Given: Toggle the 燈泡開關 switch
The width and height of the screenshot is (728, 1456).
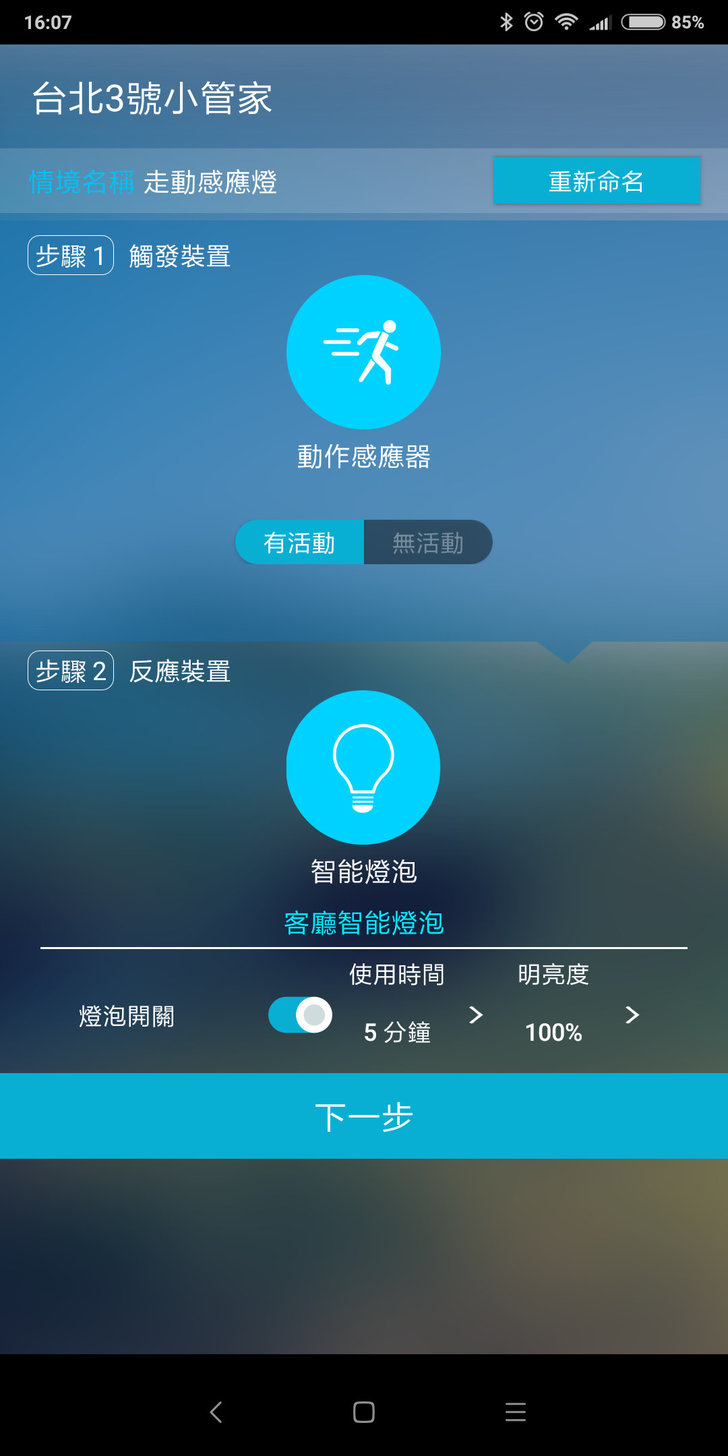Looking at the screenshot, I should point(300,1015).
